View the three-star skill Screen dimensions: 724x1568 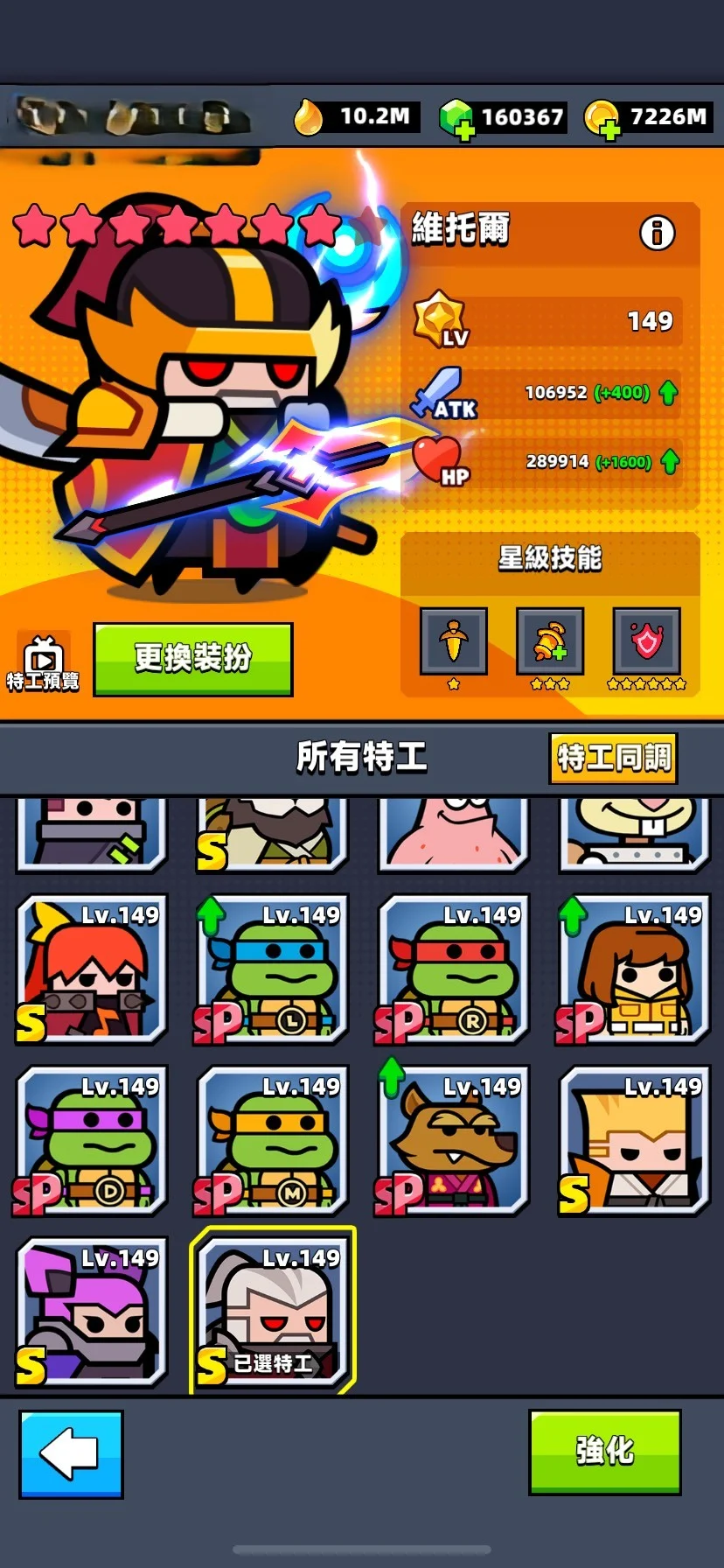point(549,642)
